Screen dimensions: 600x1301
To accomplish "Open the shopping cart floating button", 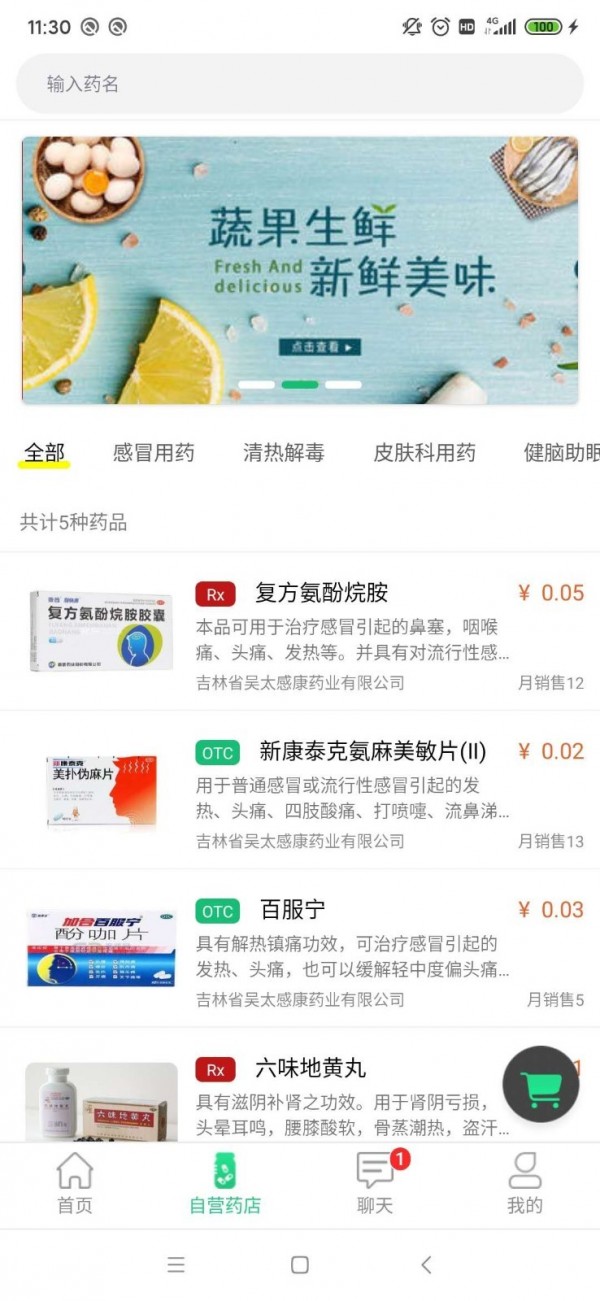I will pos(541,1085).
